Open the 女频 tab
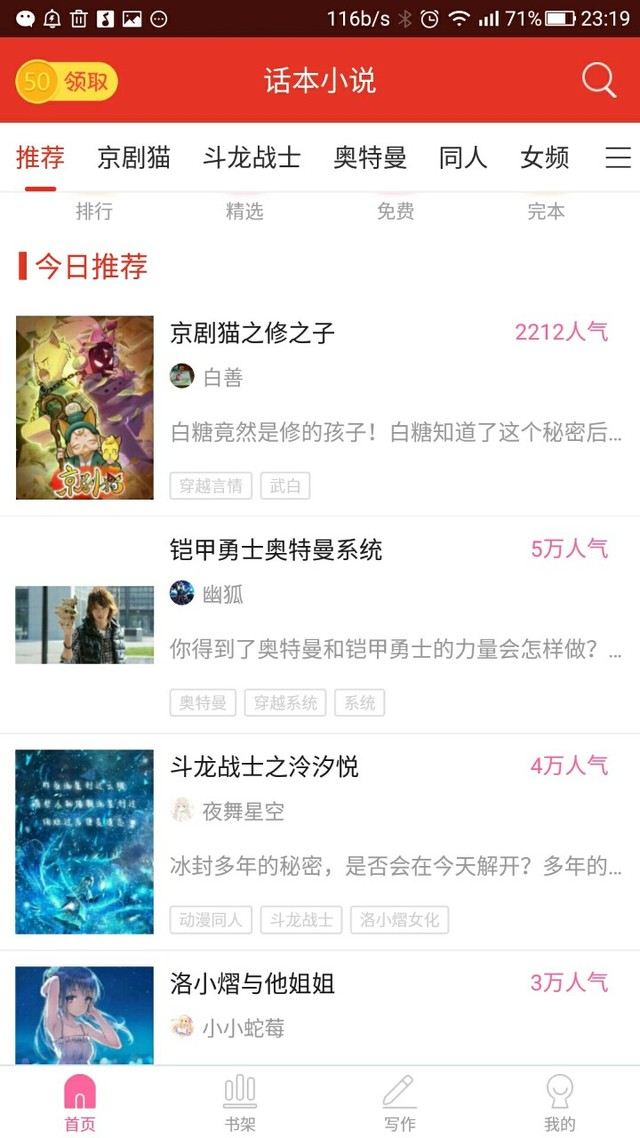The height and width of the screenshot is (1138, 640). tap(544, 157)
